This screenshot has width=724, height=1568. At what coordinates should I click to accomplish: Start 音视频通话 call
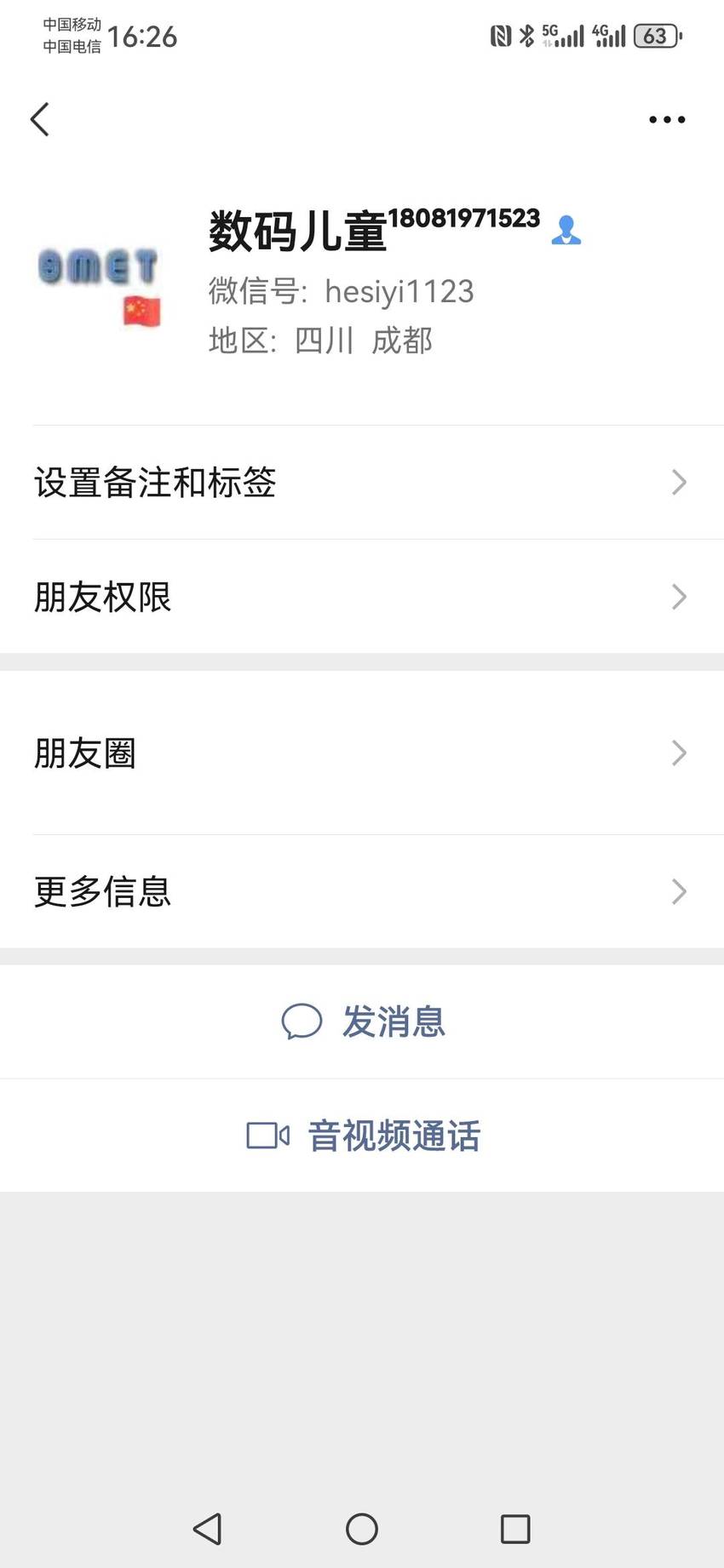(x=362, y=1136)
